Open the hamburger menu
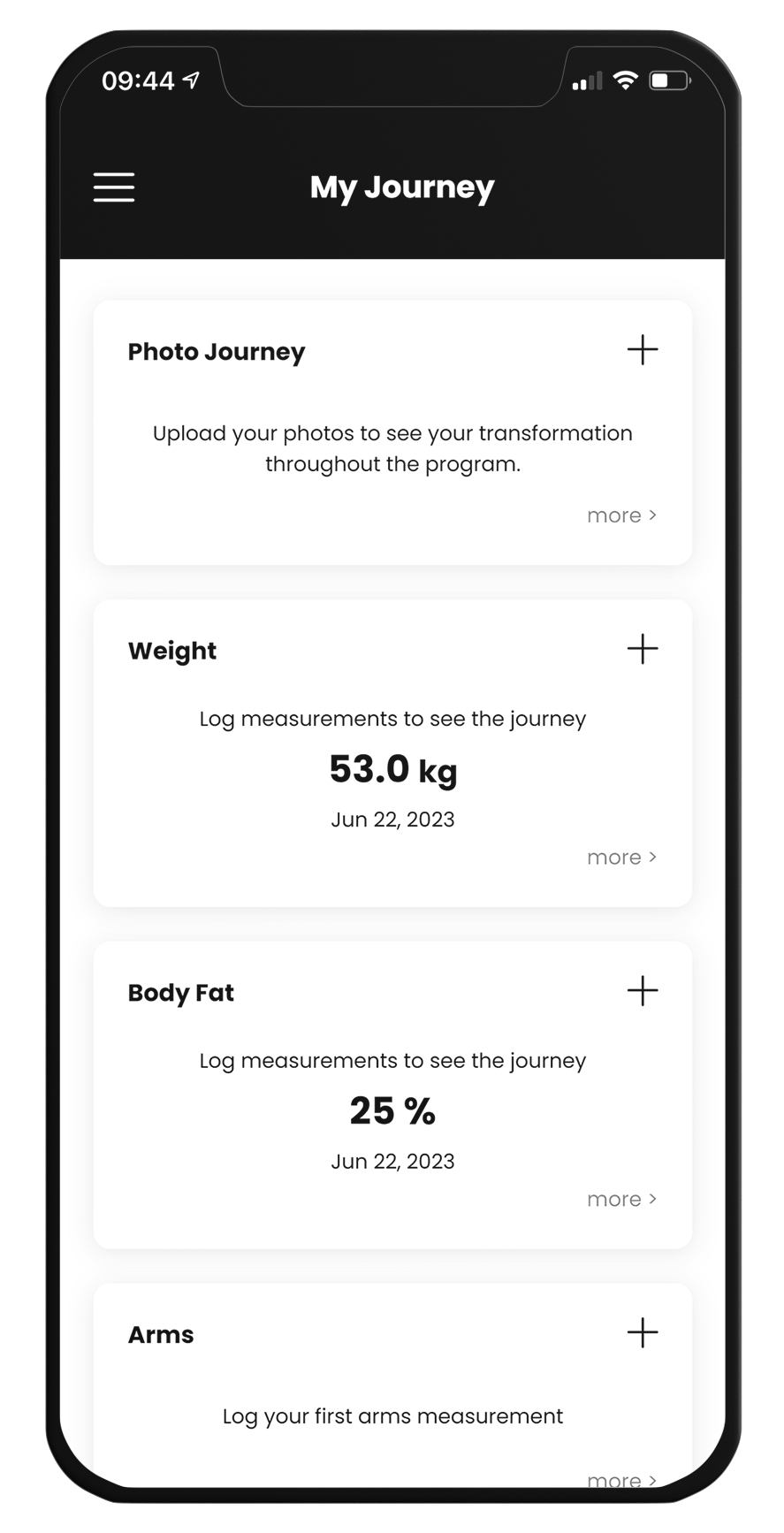This screenshot has width=784, height=1533. [114, 187]
